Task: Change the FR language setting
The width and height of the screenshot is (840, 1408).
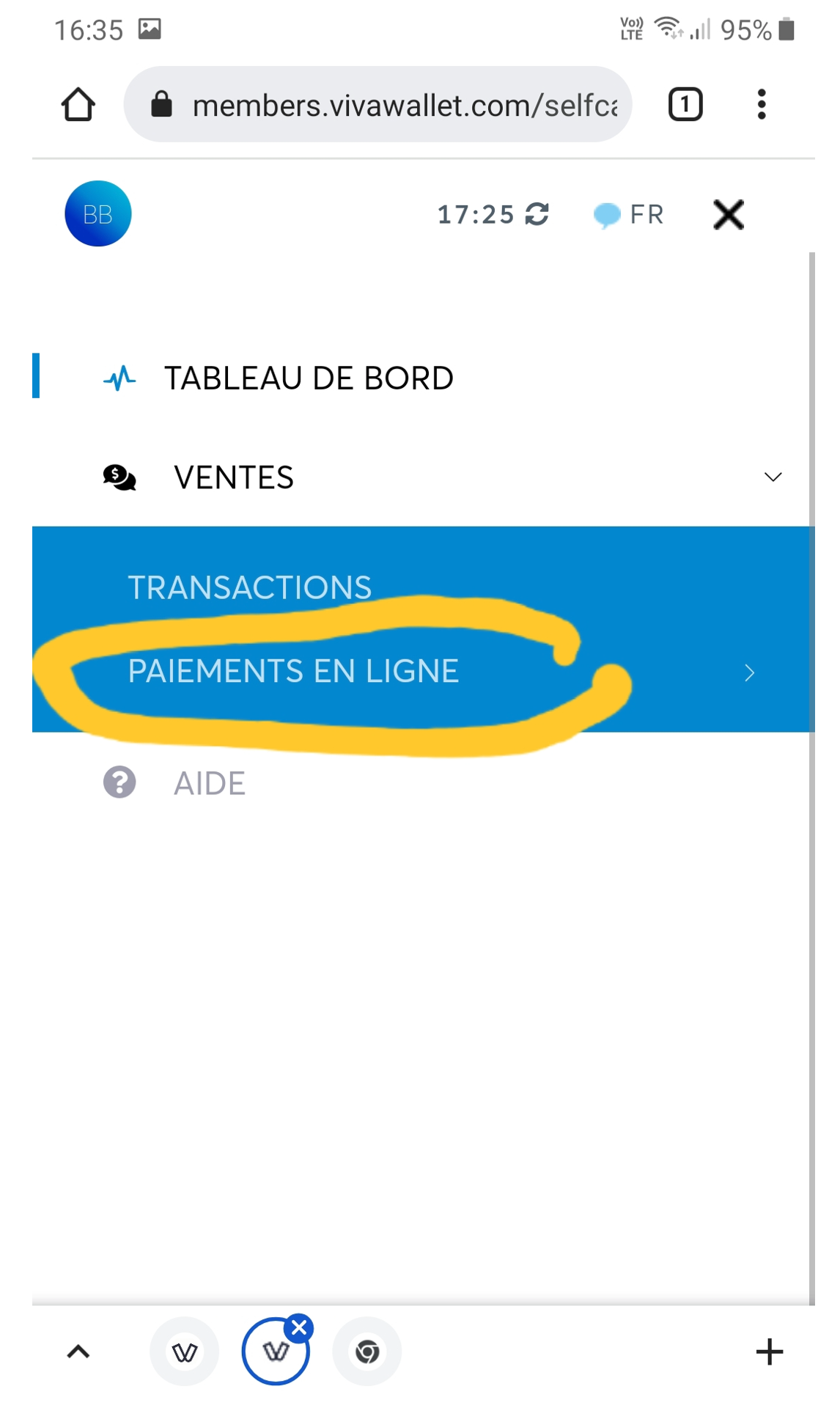Action: click(x=629, y=215)
